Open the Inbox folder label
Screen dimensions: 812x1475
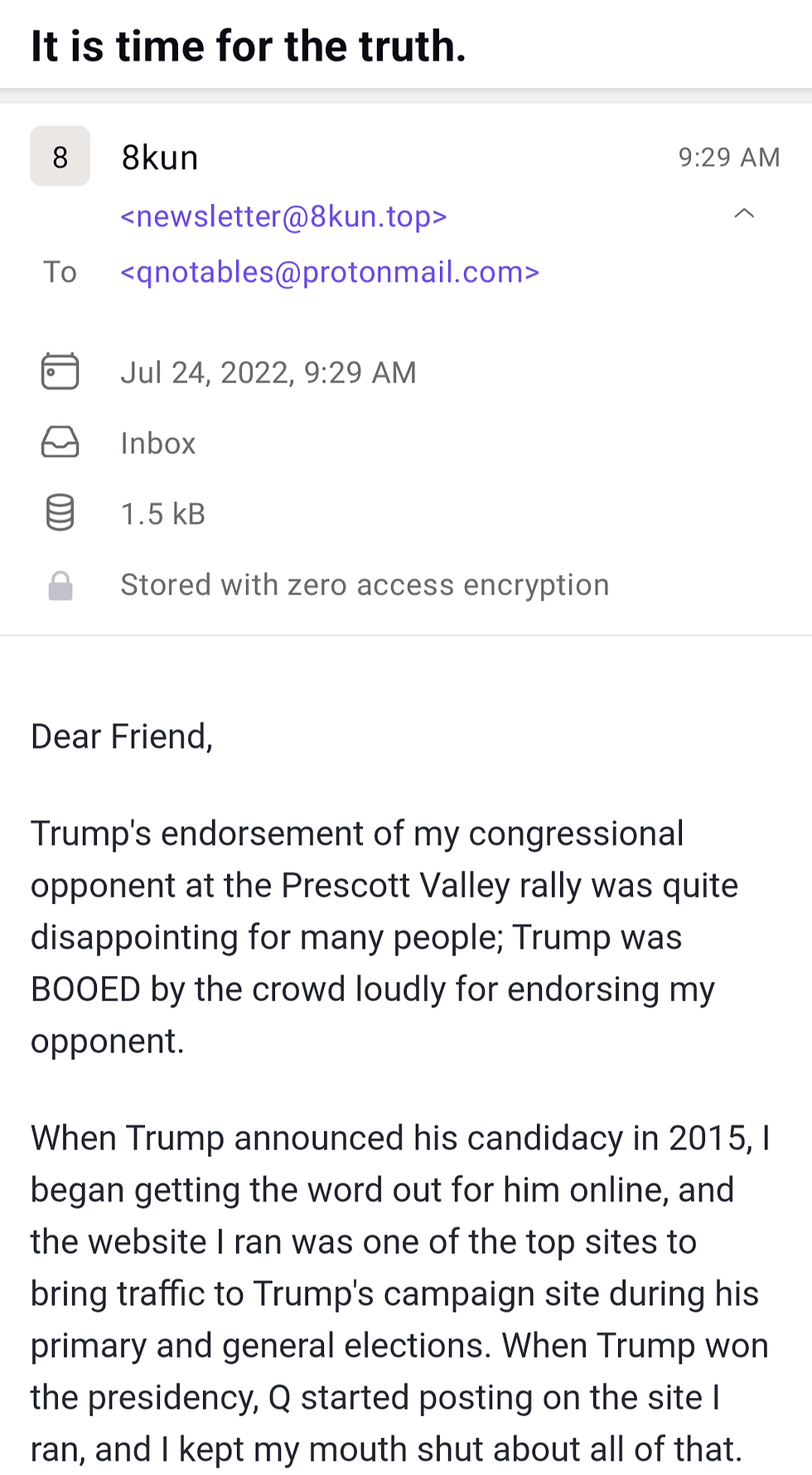(158, 443)
